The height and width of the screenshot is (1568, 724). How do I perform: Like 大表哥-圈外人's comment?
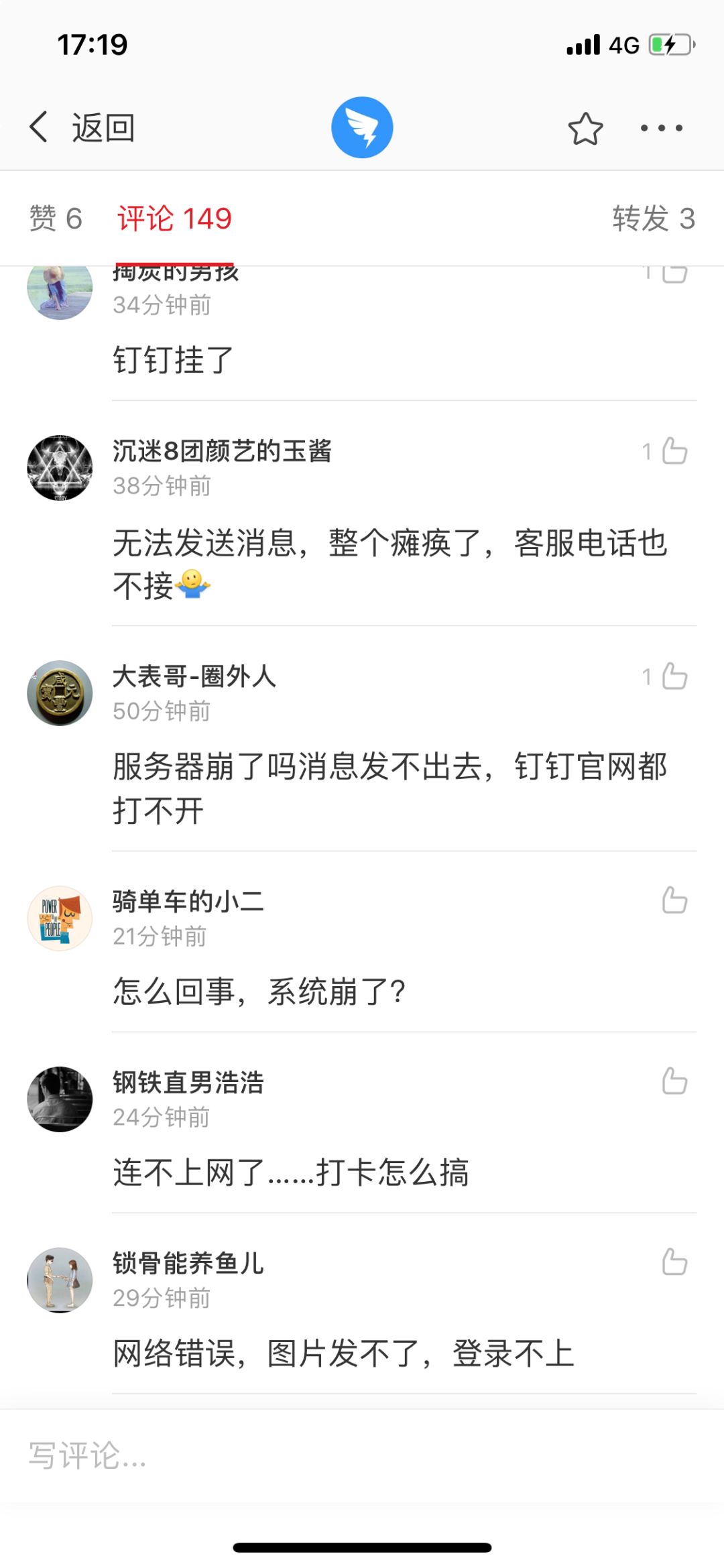click(674, 676)
